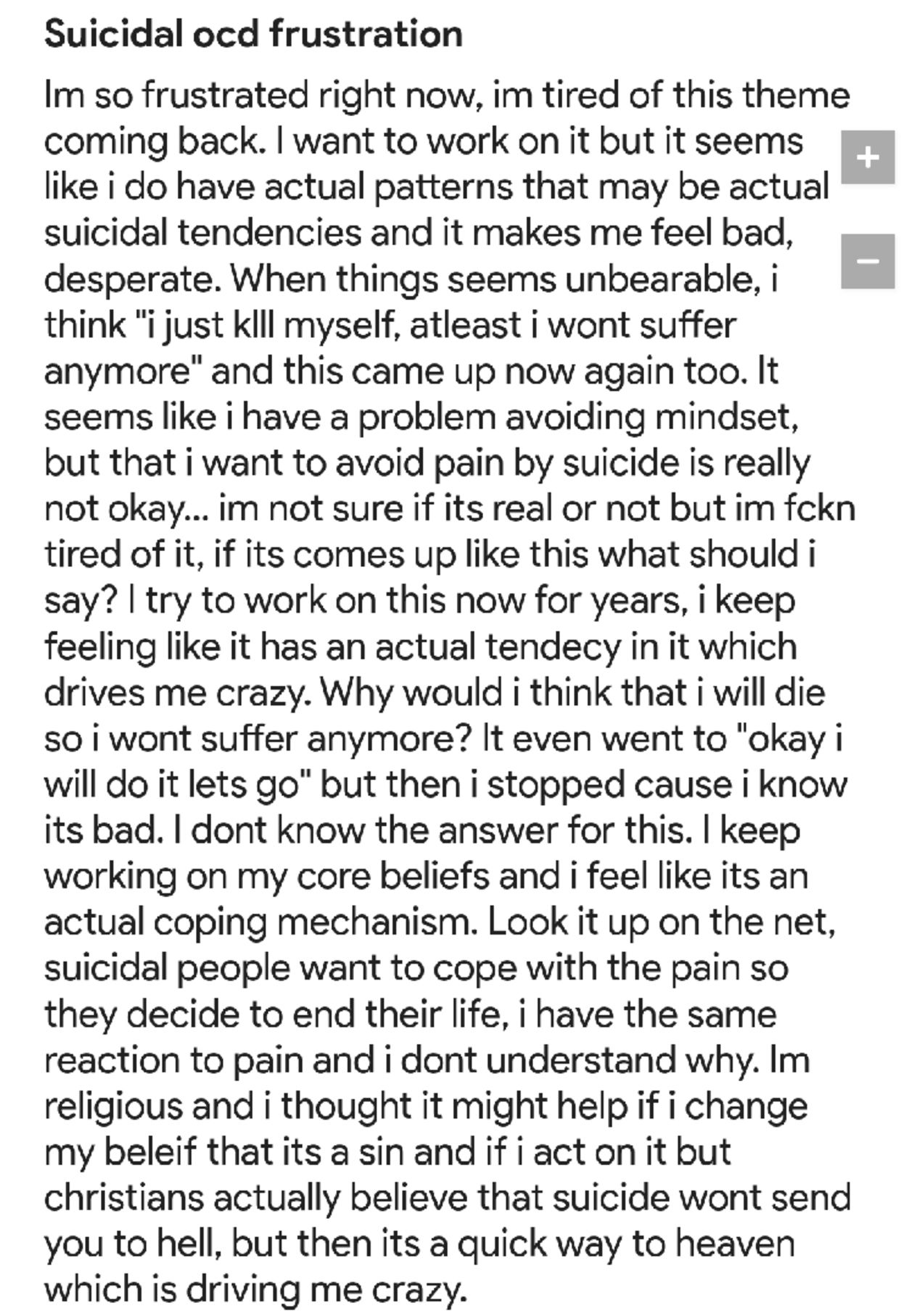Tap the minus zoom-out button
This screenshot has height=1316, width=901.
tap(868, 261)
